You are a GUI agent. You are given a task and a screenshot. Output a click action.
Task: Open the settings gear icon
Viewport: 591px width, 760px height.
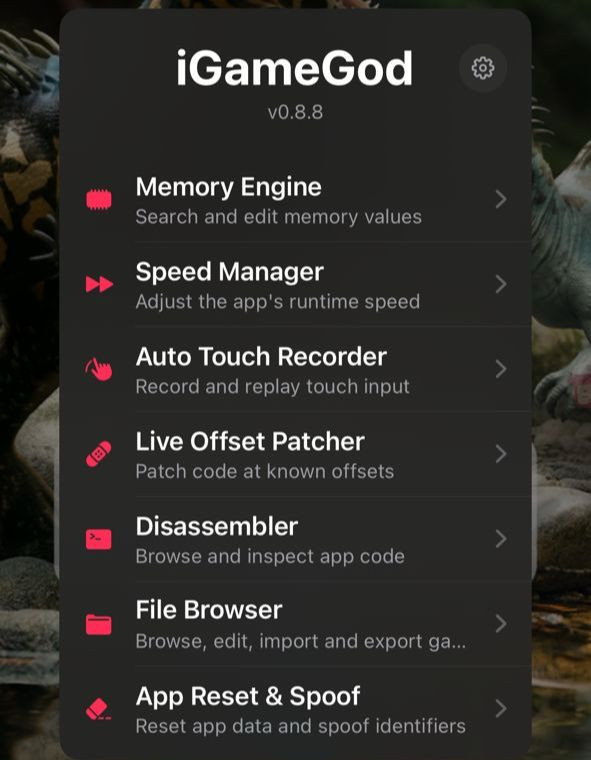tap(483, 68)
